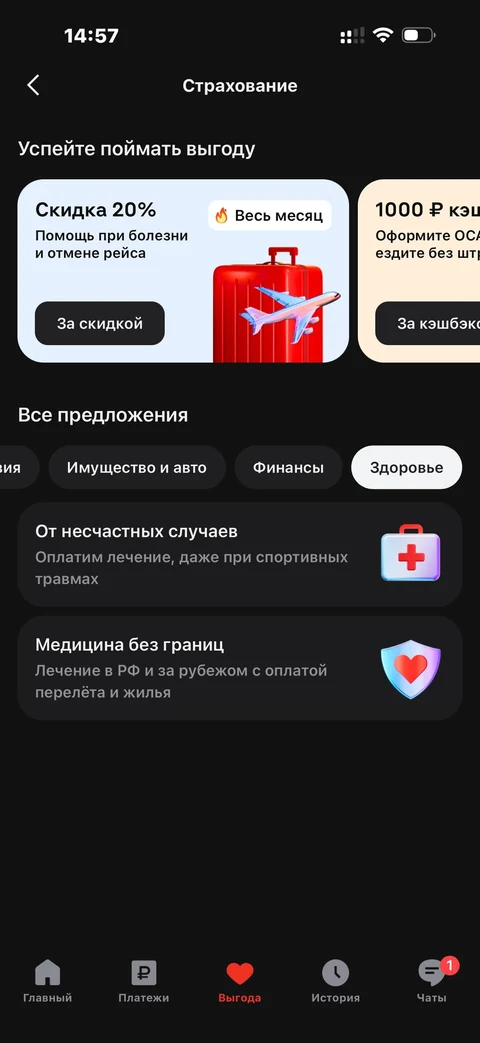Tap the За скидкой button
The height and width of the screenshot is (1043, 480).
(100, 323)
